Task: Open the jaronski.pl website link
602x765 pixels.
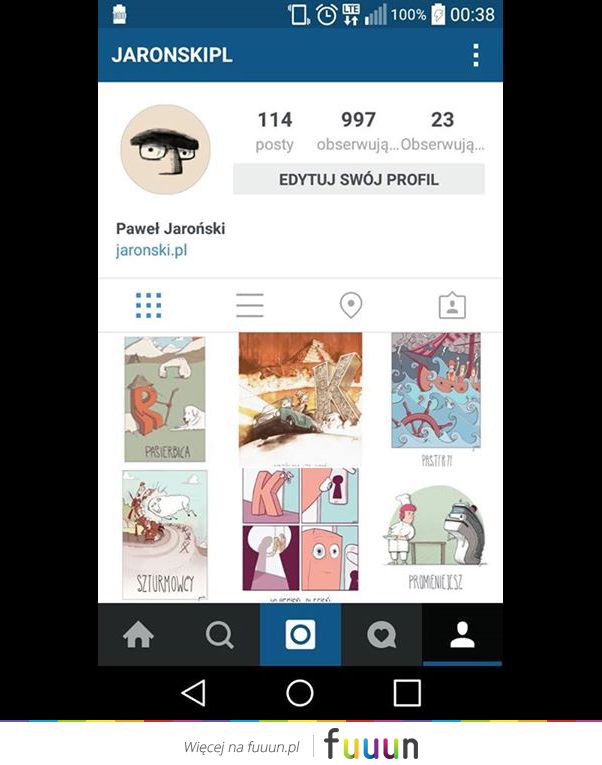Action: [151, 250]
